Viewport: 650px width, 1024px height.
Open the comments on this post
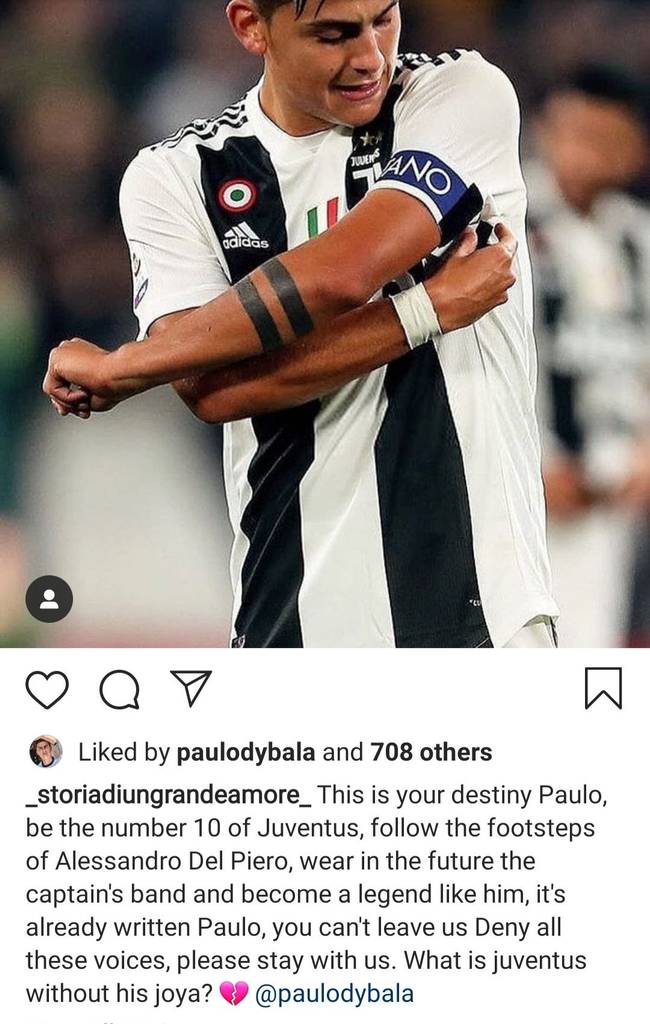[119, 689]
